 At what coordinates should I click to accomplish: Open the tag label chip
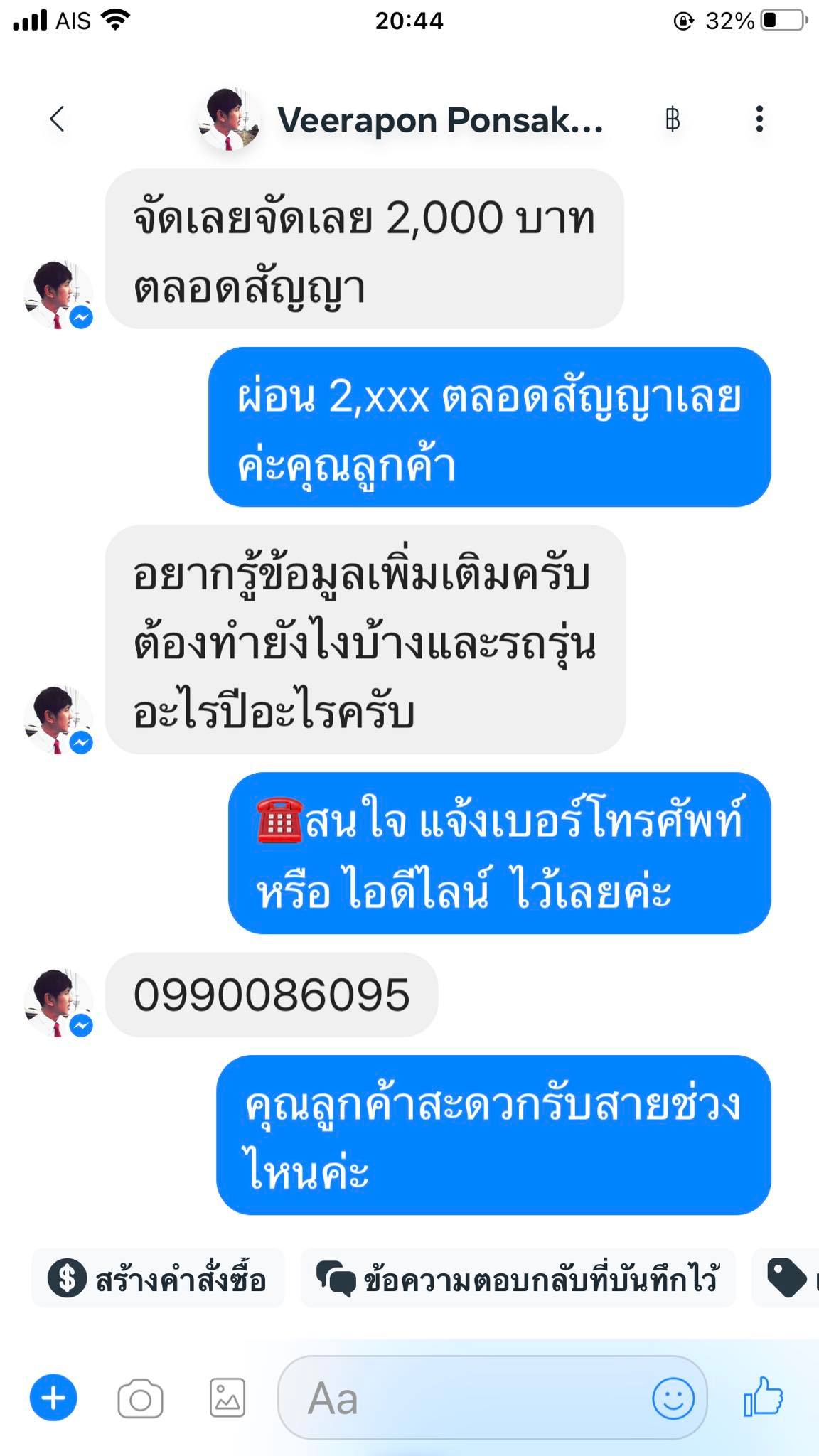(787, 1280)
